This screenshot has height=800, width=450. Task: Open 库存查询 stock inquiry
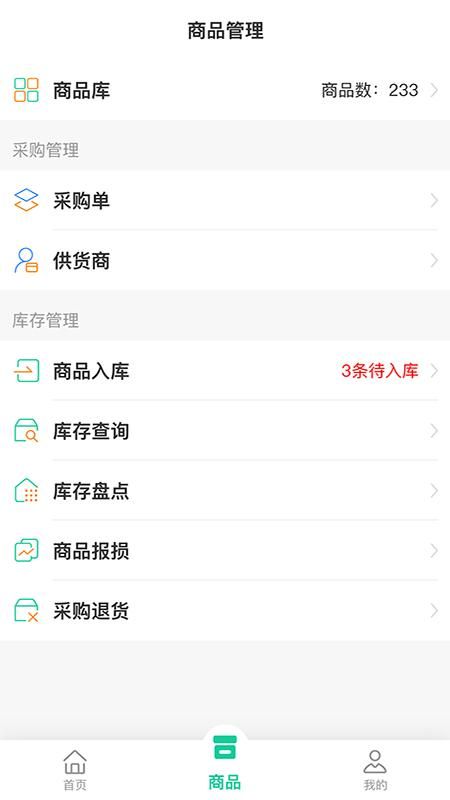(x=225, y=431)
